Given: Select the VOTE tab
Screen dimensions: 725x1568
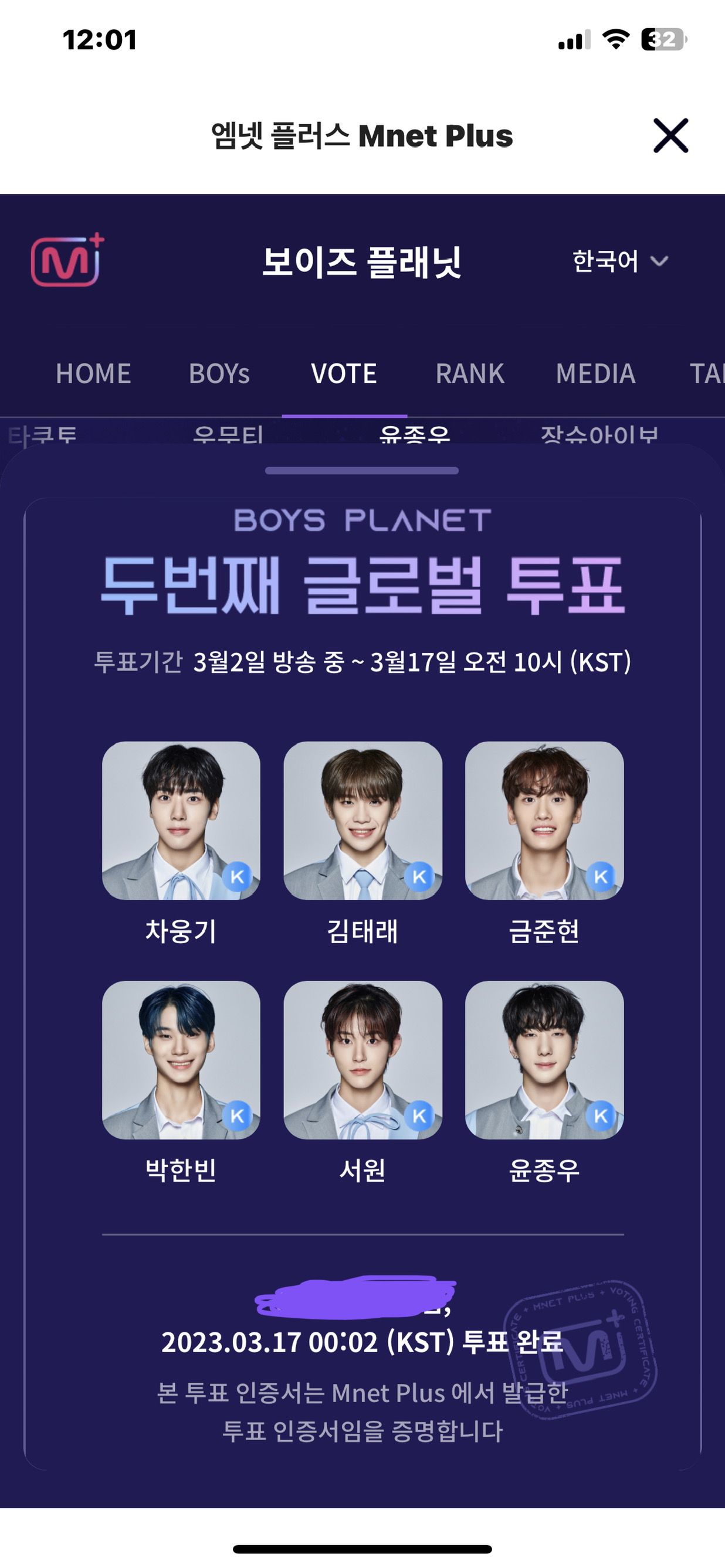Looking at the screenshot, I should [344, 373].
